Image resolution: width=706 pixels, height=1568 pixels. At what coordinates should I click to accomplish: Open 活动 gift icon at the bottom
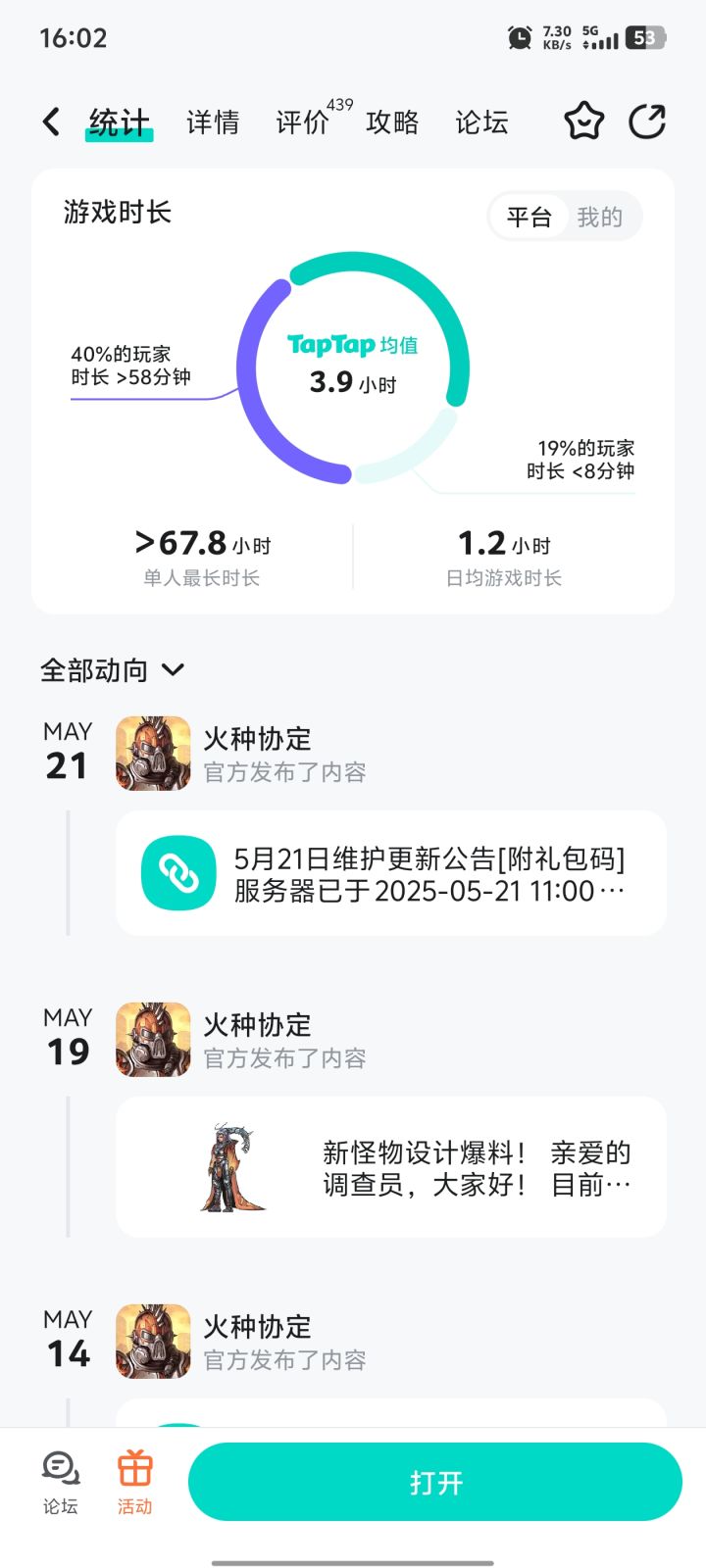135,1482
